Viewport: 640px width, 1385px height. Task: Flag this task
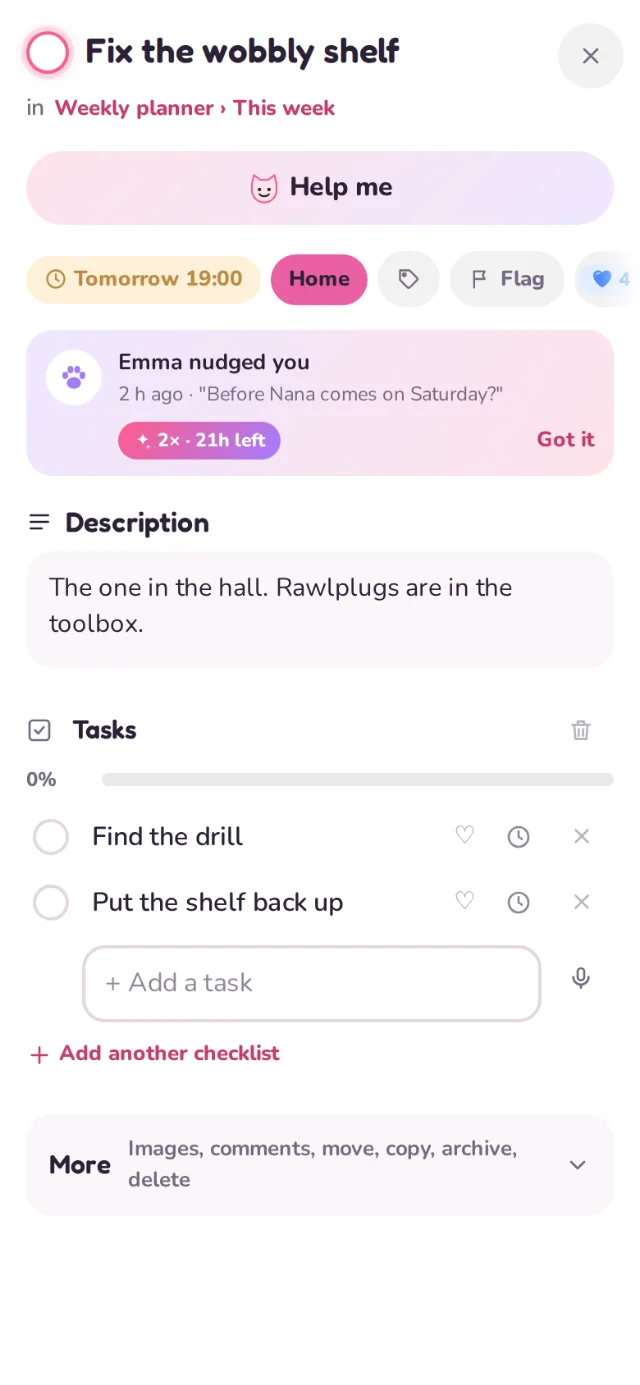[507, 279]
